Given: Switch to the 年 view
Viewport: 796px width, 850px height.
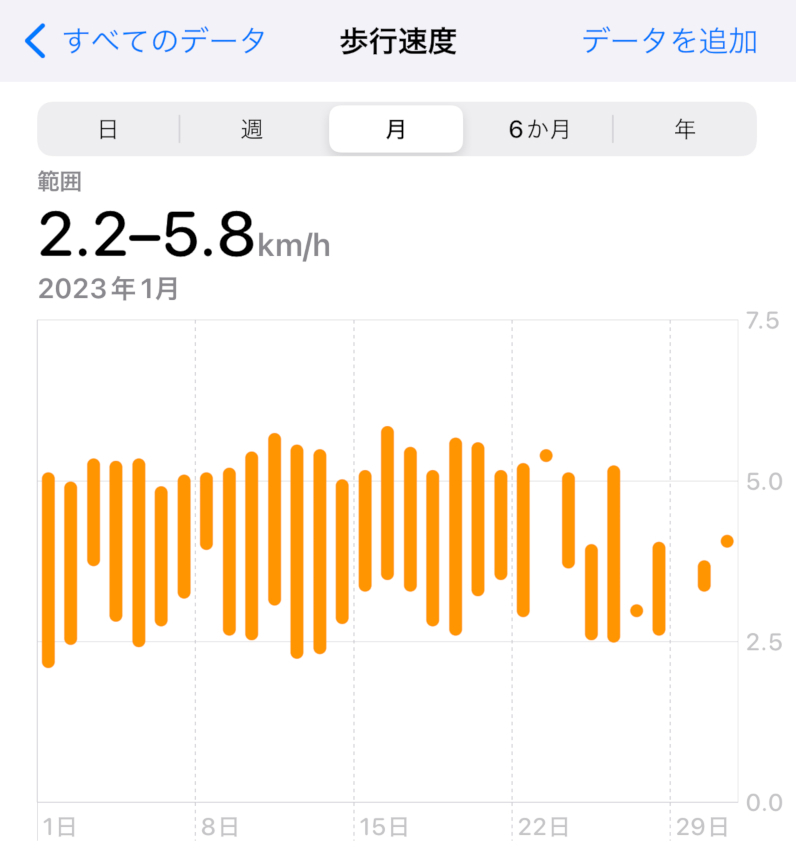Looking at the screenshot, I should [x=684, y=129].
